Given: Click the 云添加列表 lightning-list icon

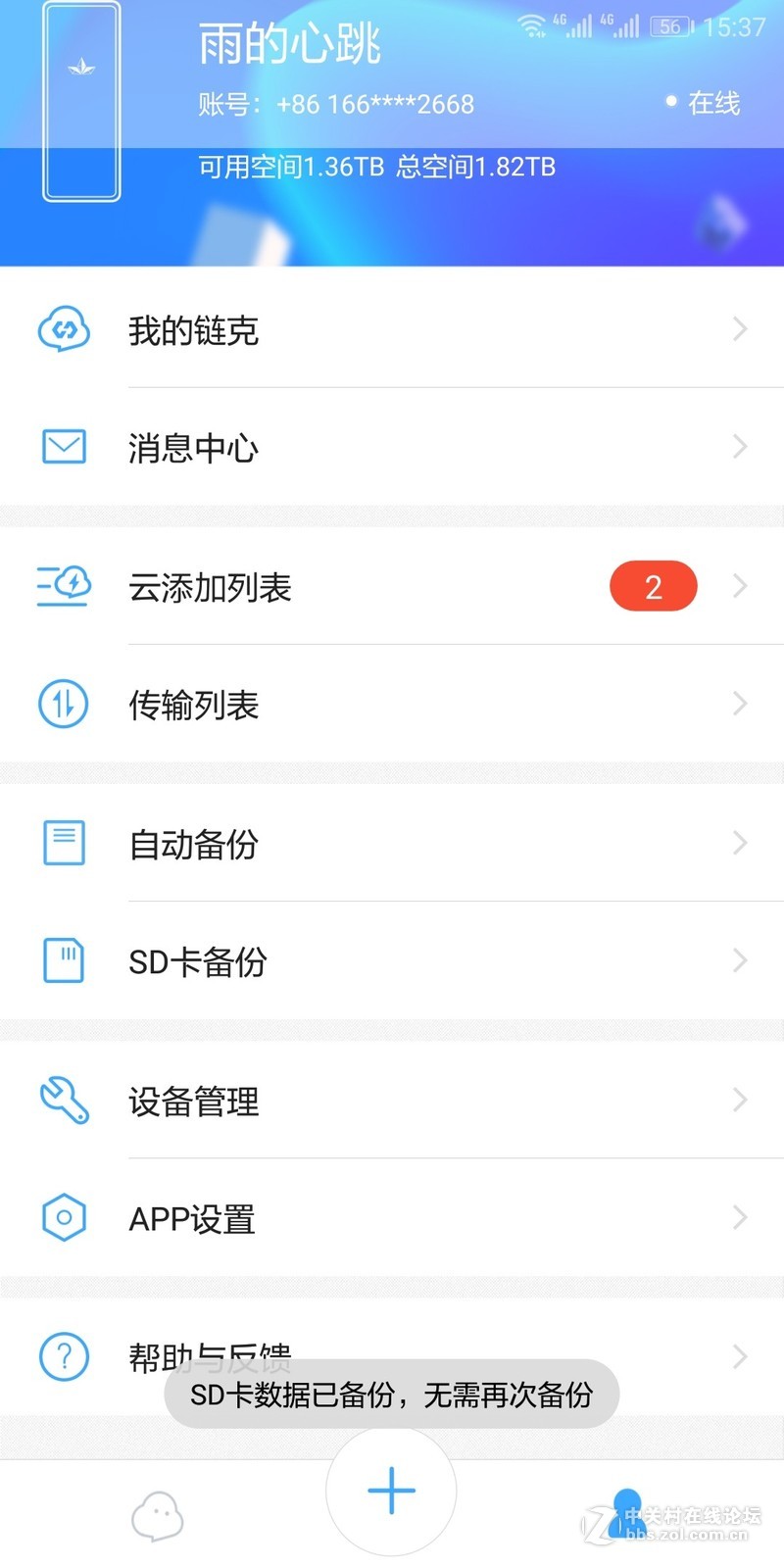Looking at the screenshot, I should pyautogui.click(x=63, y=586).
